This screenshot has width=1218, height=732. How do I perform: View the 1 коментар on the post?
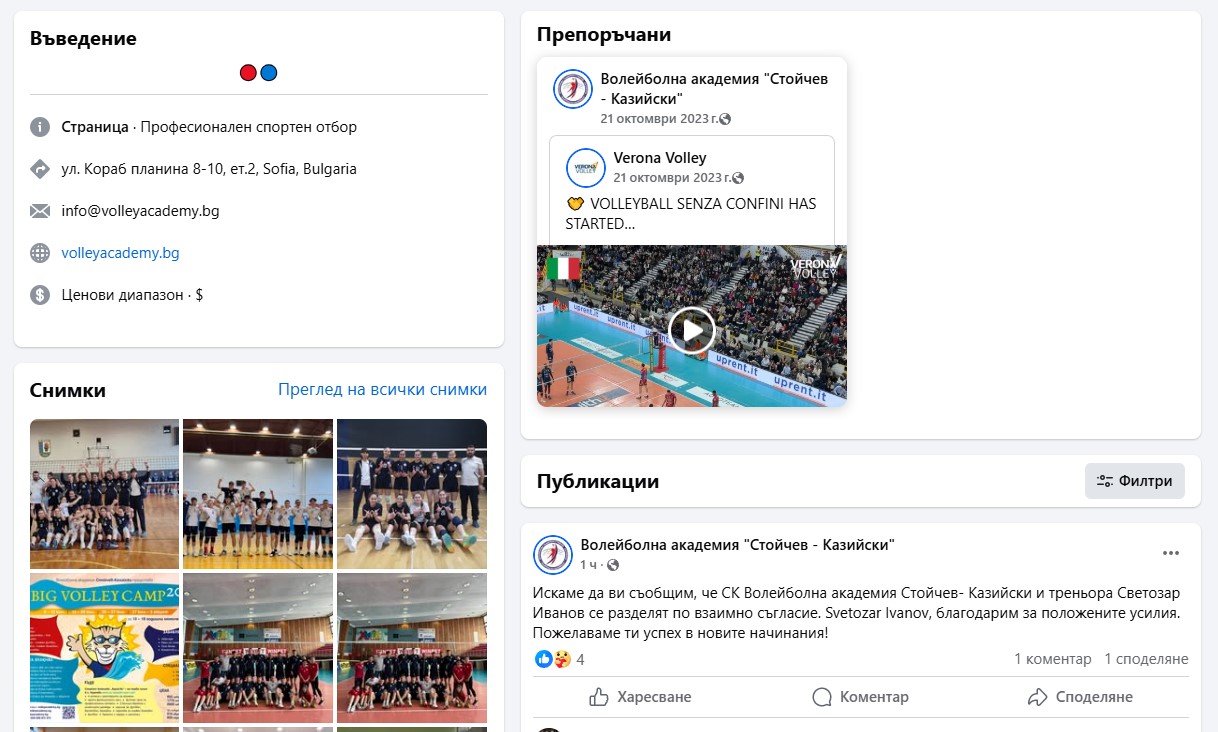[1052, 659]
